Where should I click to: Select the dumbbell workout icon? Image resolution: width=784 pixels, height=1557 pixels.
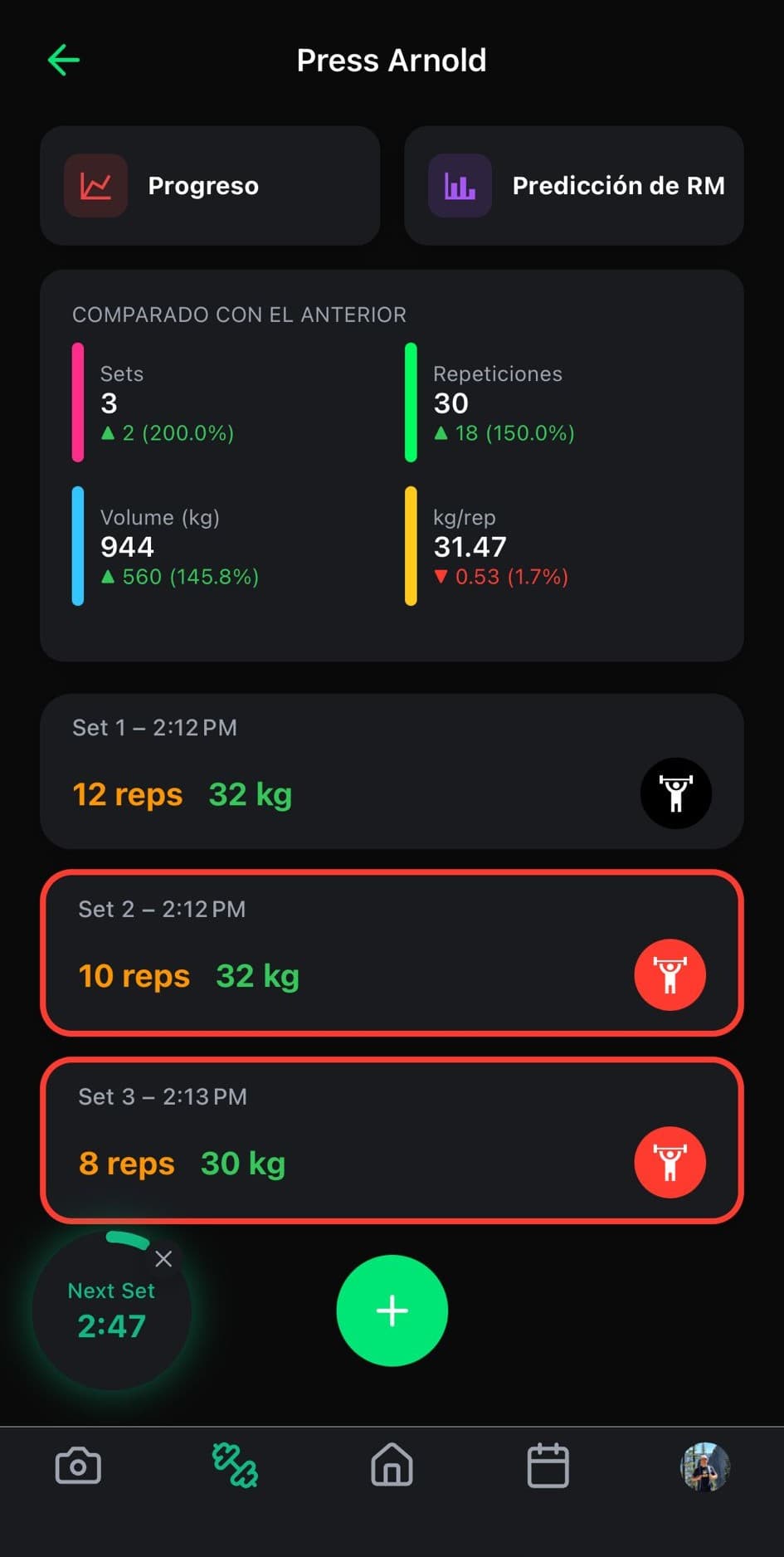(235, 1466)
